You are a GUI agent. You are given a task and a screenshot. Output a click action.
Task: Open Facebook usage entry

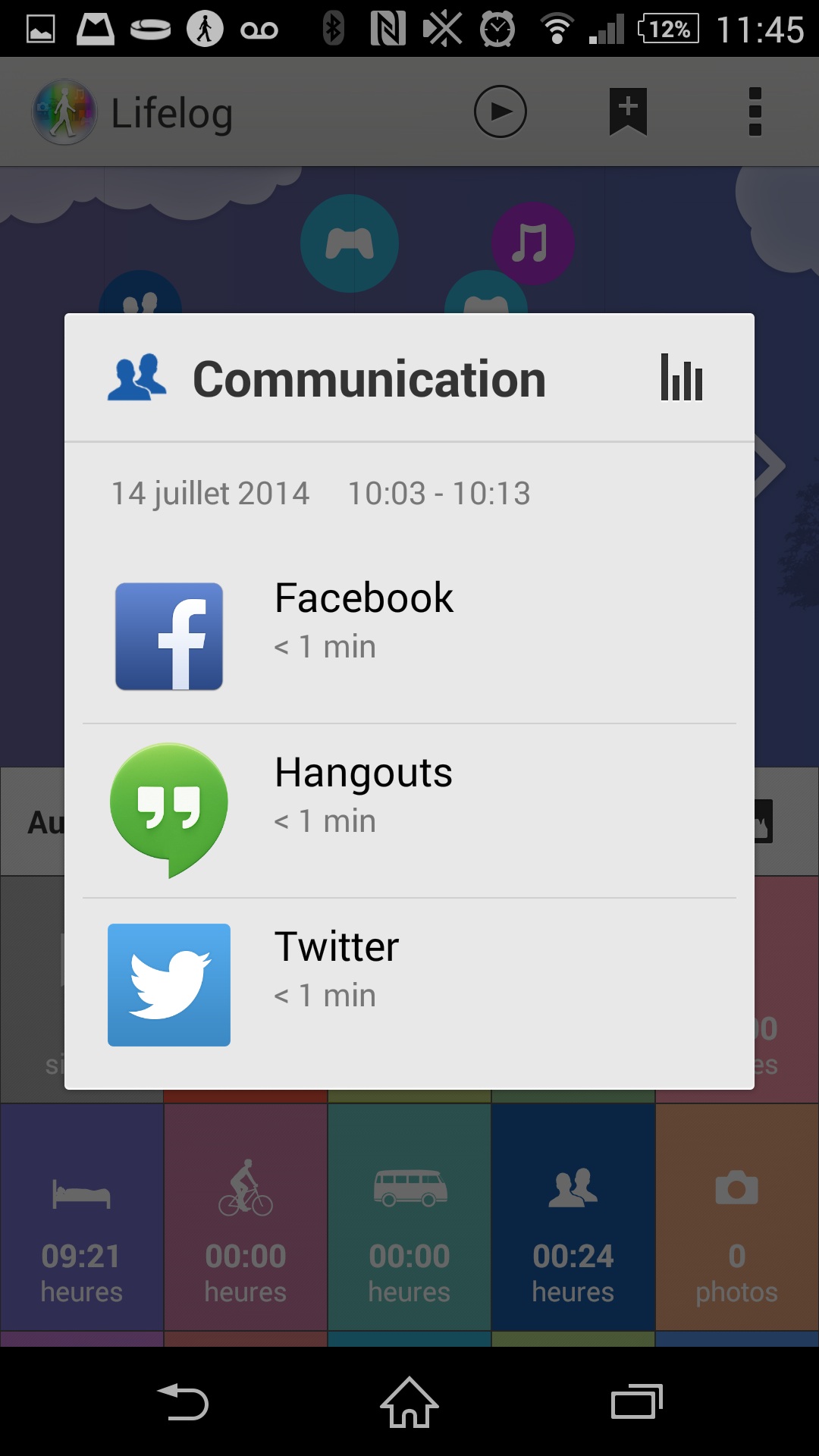tap(409, 635)
